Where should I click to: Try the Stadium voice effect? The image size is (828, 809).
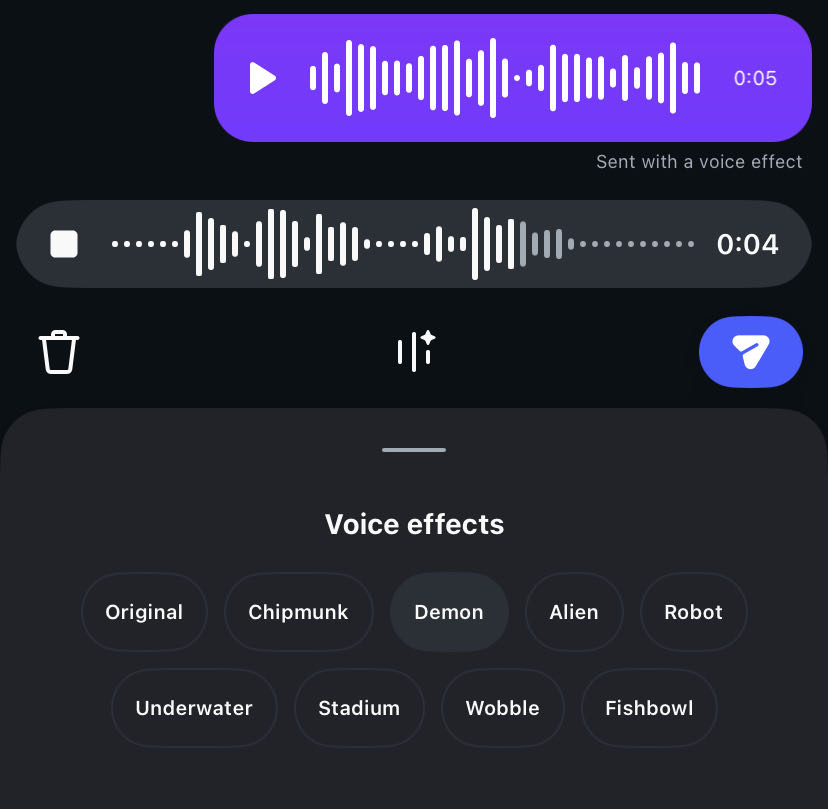359,708
